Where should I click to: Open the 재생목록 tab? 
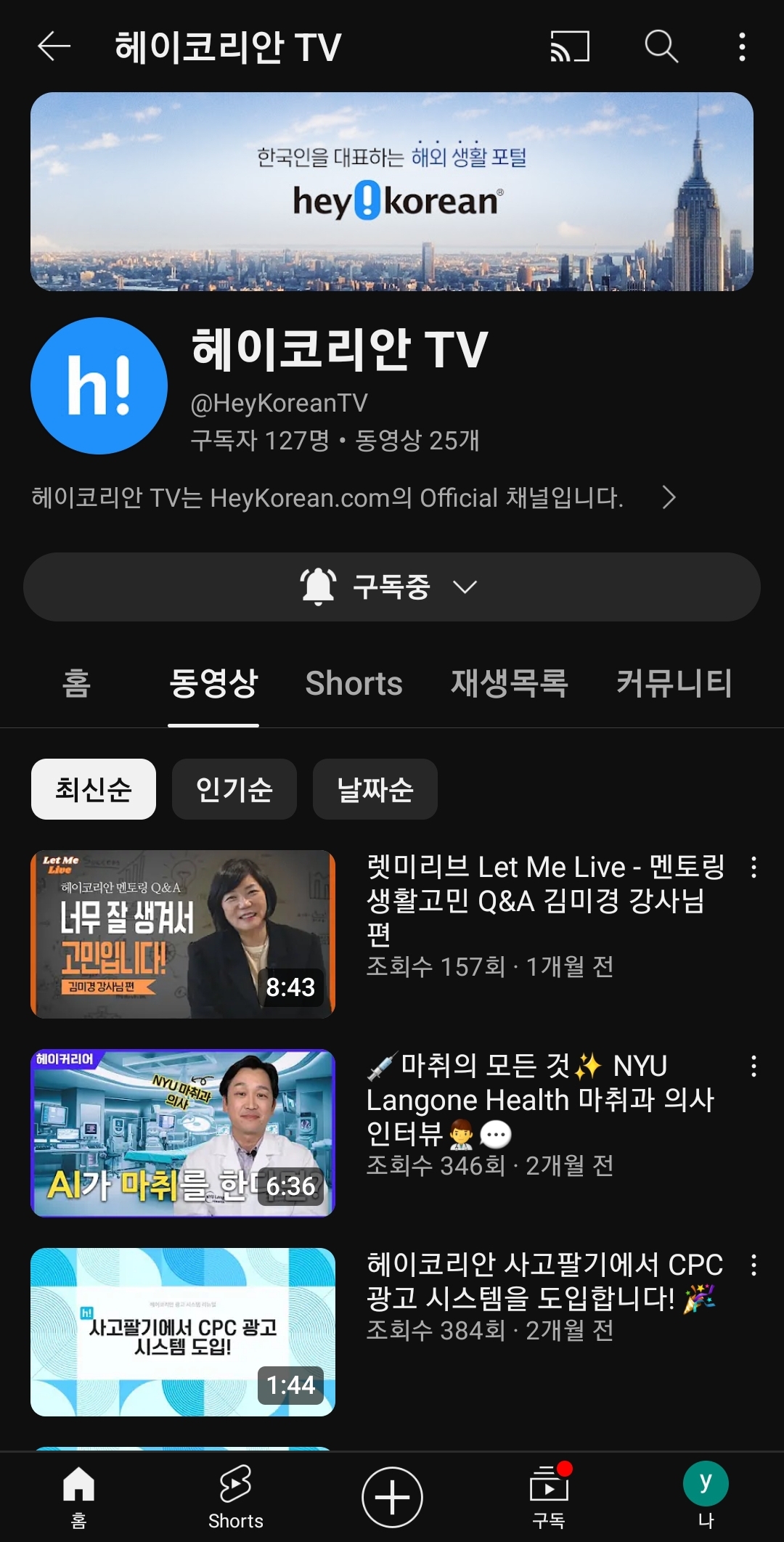coord(509,683)
